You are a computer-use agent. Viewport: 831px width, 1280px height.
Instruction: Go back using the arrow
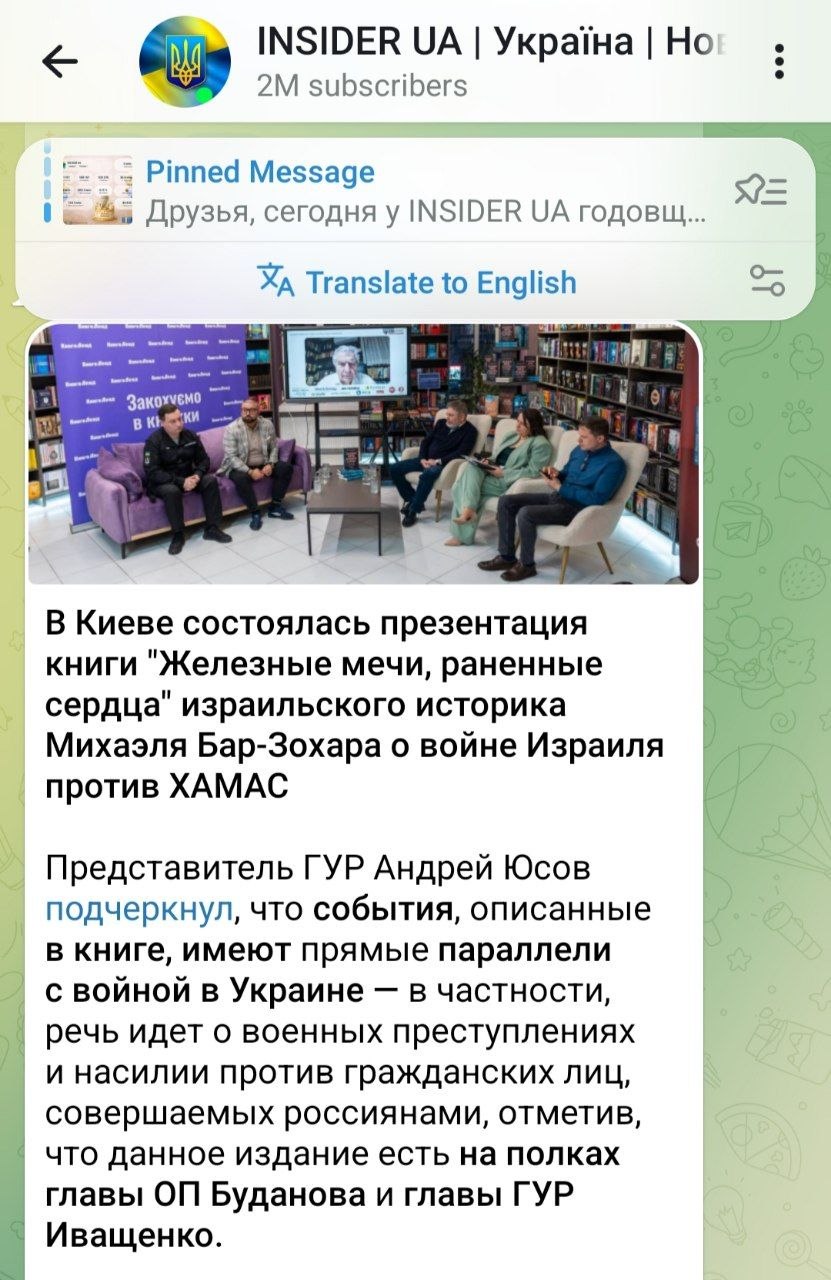[x=61, y=64]
